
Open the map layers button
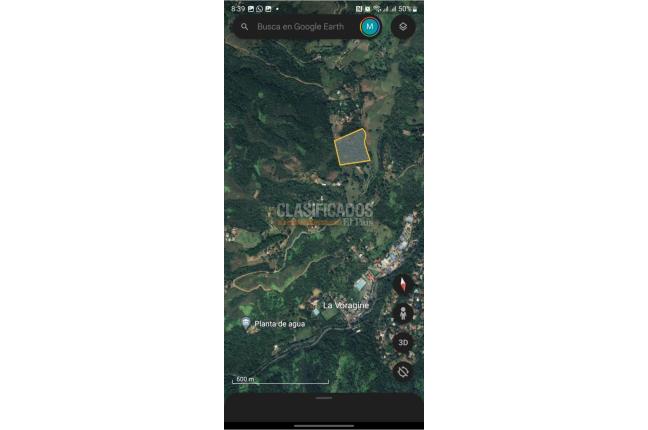click(x=403, y=27)
